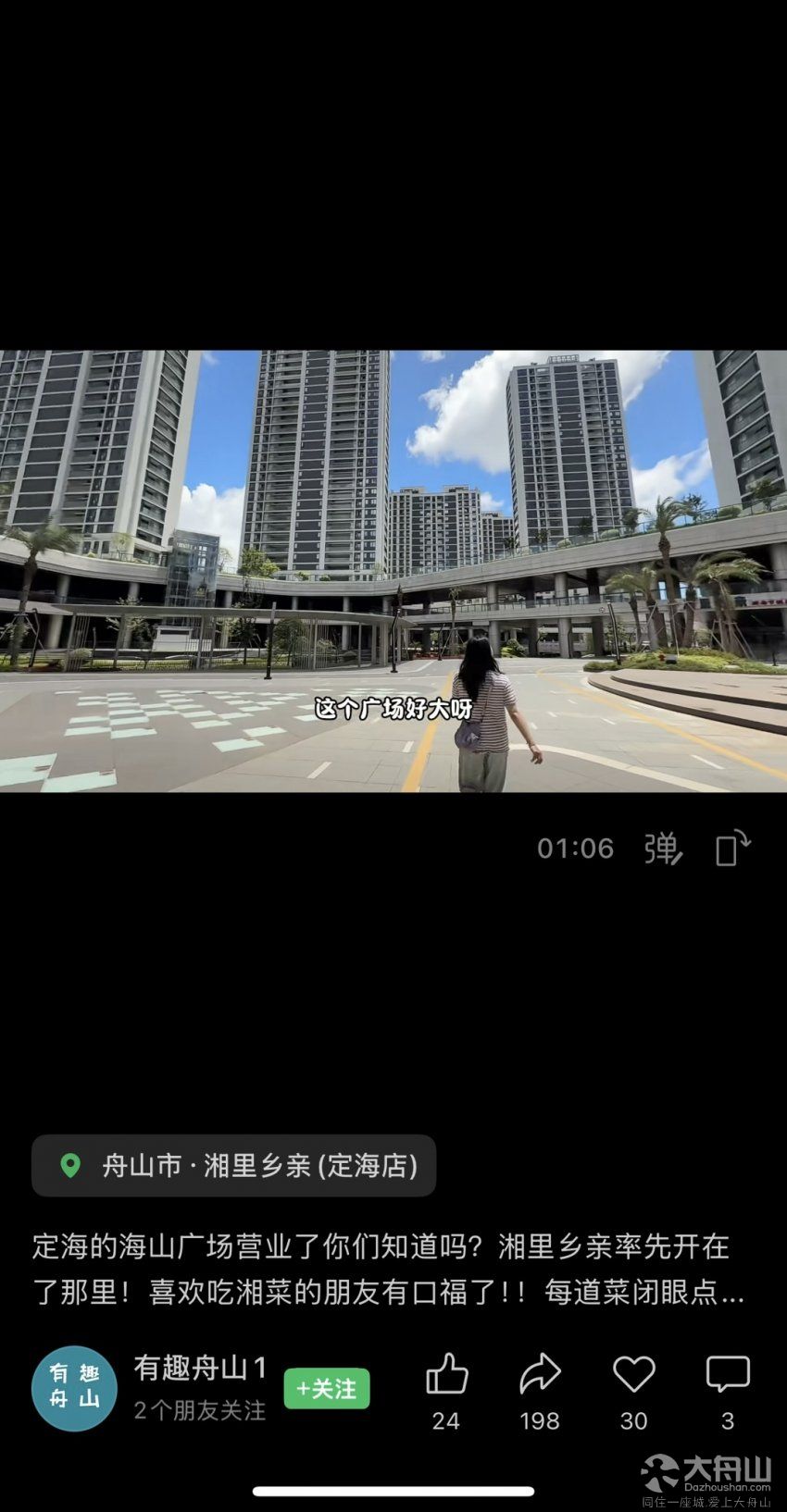The width and height of the screenshot is (787, 1512).
Task: Favorite the video with heart icon
Action: click(x=634, y=1375)
